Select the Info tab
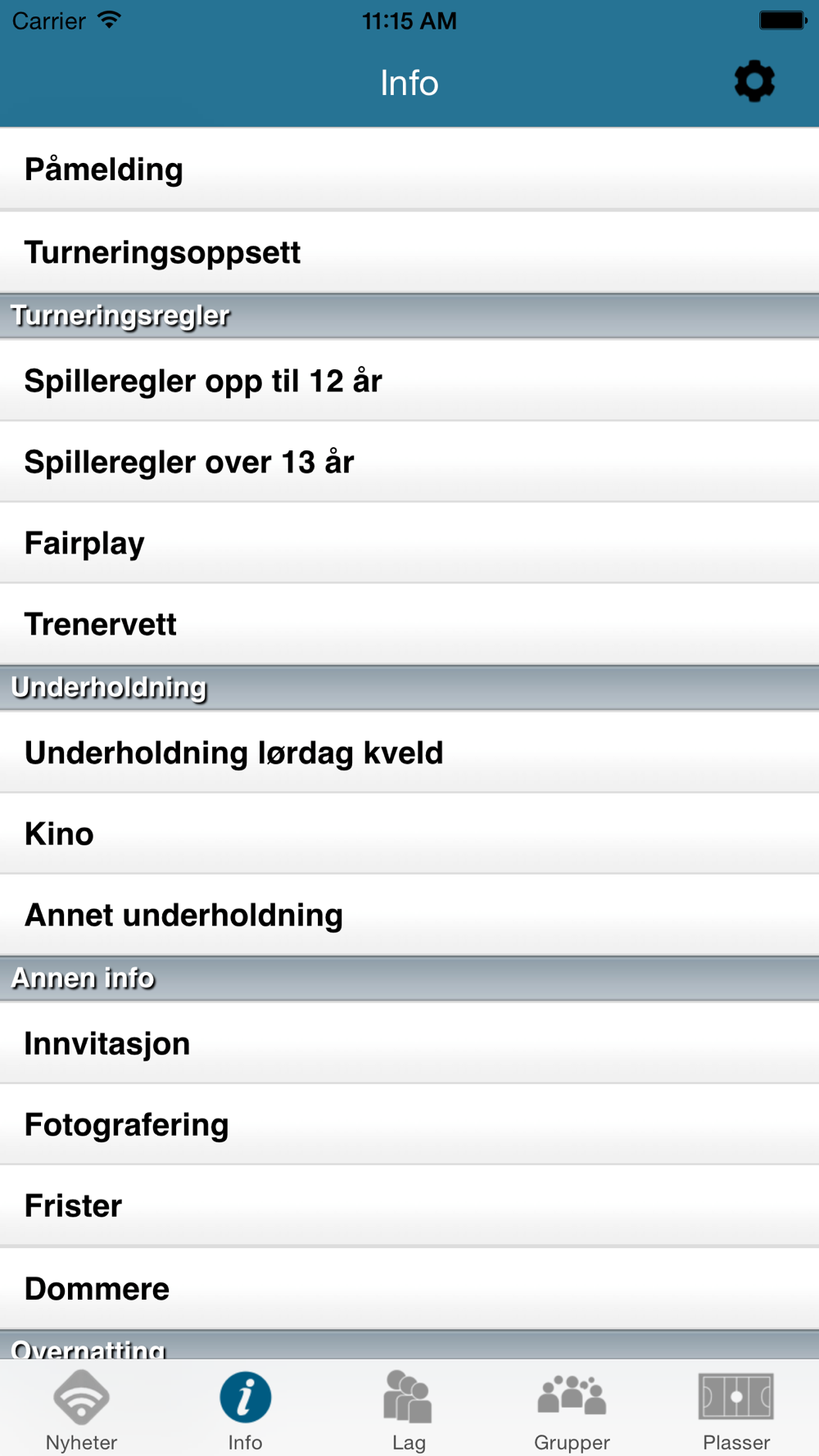Viewport: 819px width, 1456px height. pyautogui.click(x=245, y=1410)
